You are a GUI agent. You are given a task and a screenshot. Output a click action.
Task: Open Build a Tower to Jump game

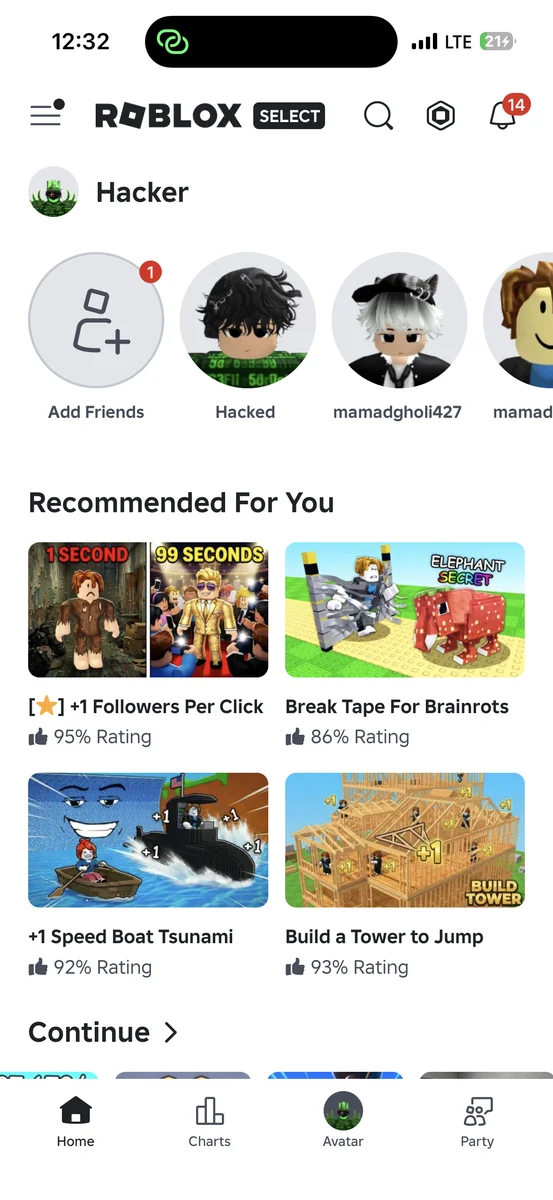tap(405, 875)
